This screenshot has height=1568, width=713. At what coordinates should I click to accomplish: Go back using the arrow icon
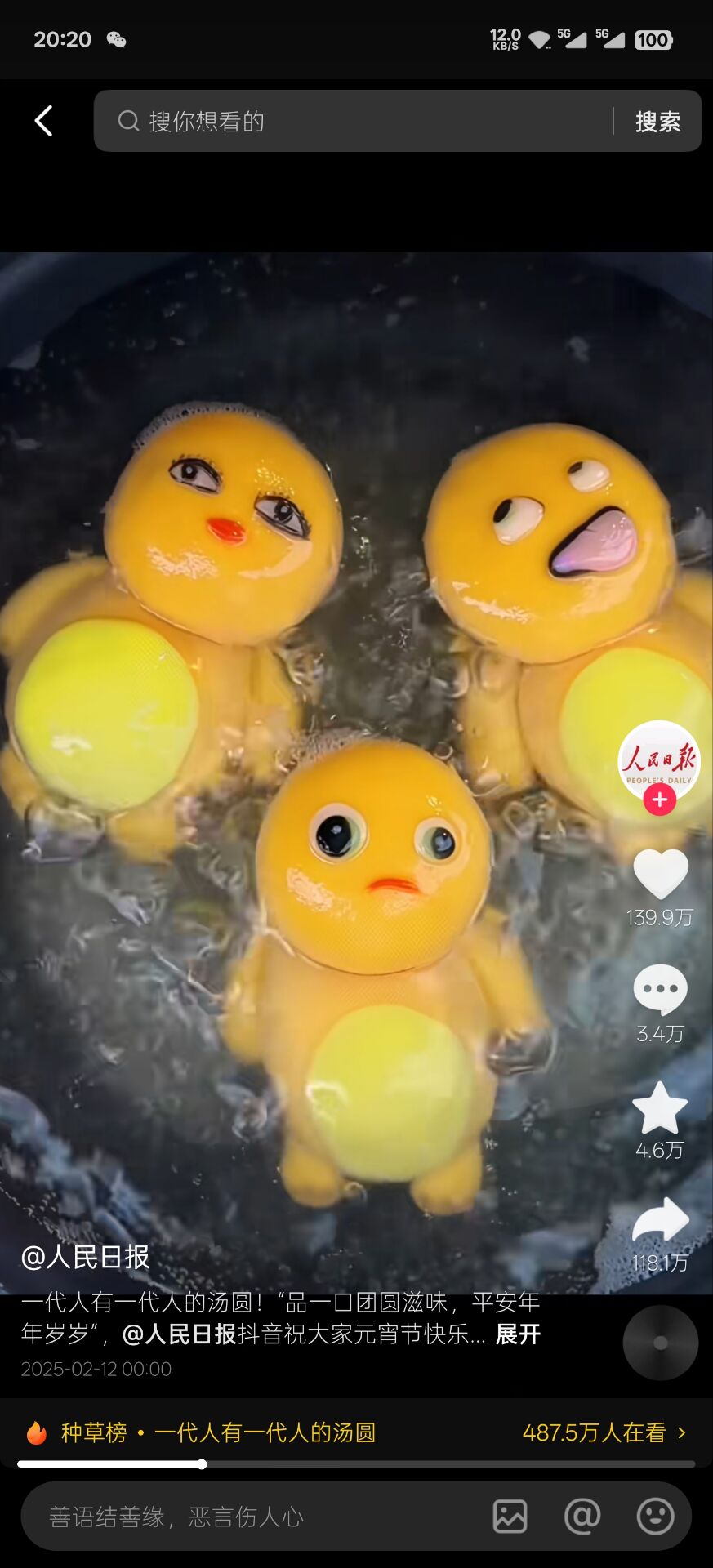44,121
